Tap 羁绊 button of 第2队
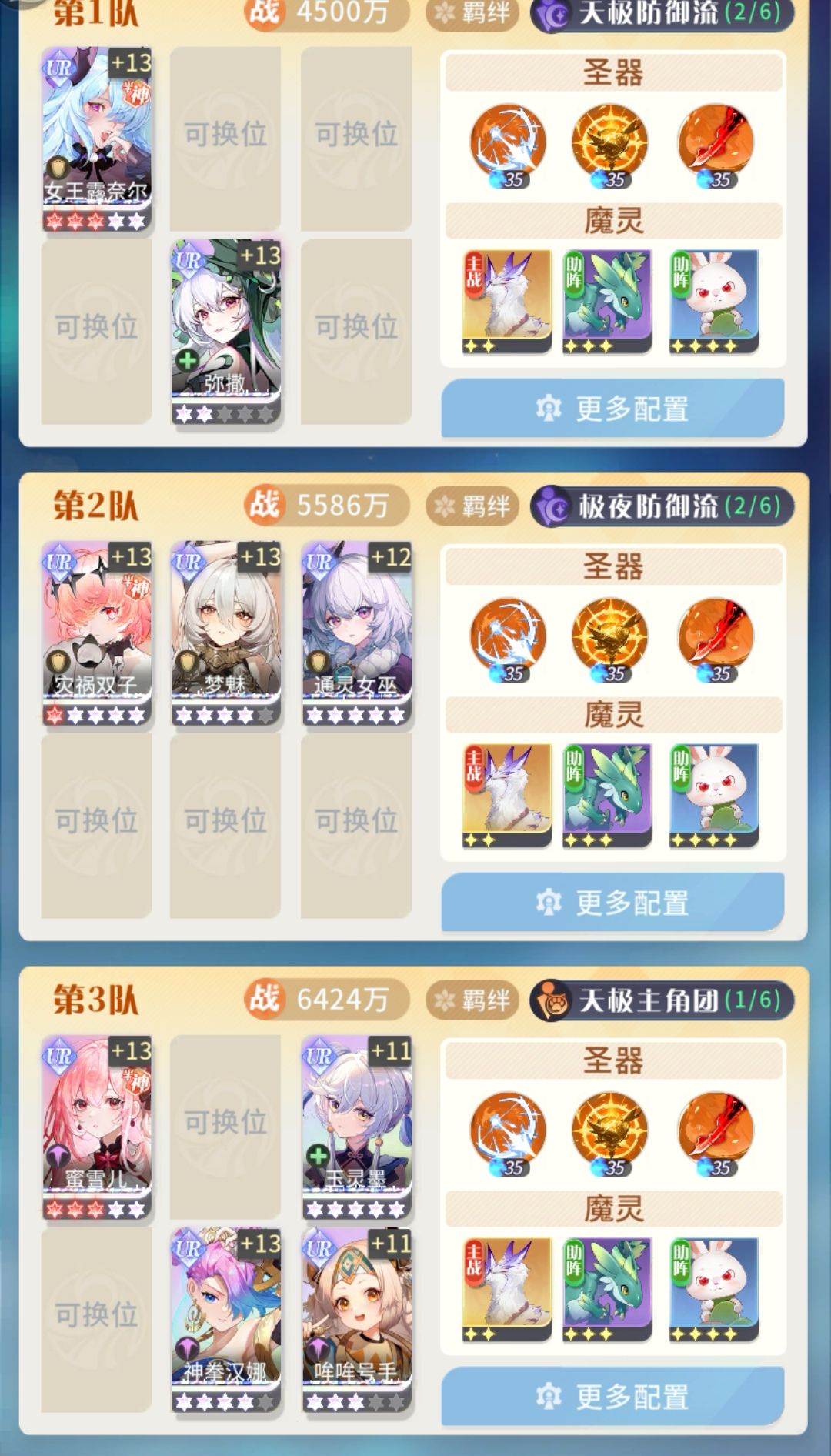The height and width of the screenshot is (1456, 831). pos(472,506)
